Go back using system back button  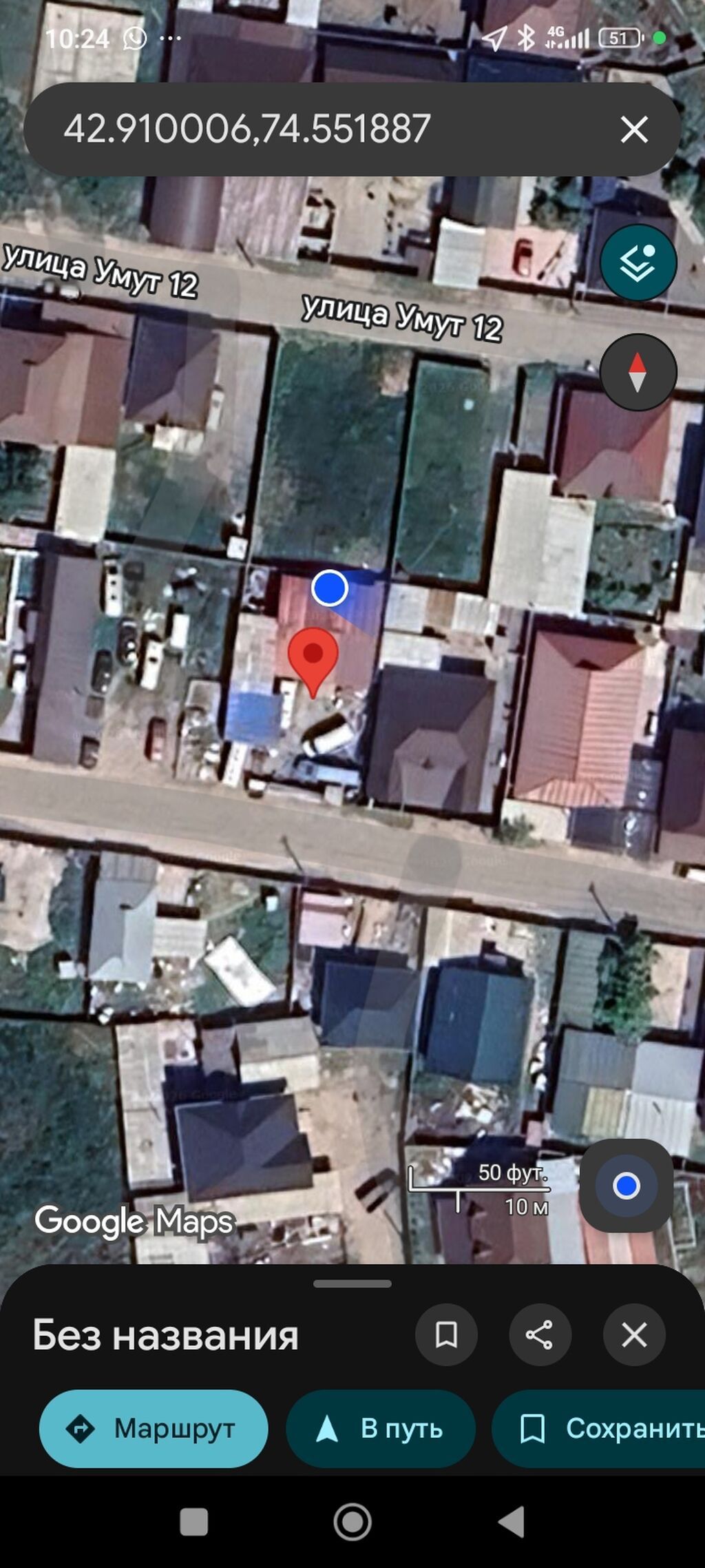coord(512,1521)
